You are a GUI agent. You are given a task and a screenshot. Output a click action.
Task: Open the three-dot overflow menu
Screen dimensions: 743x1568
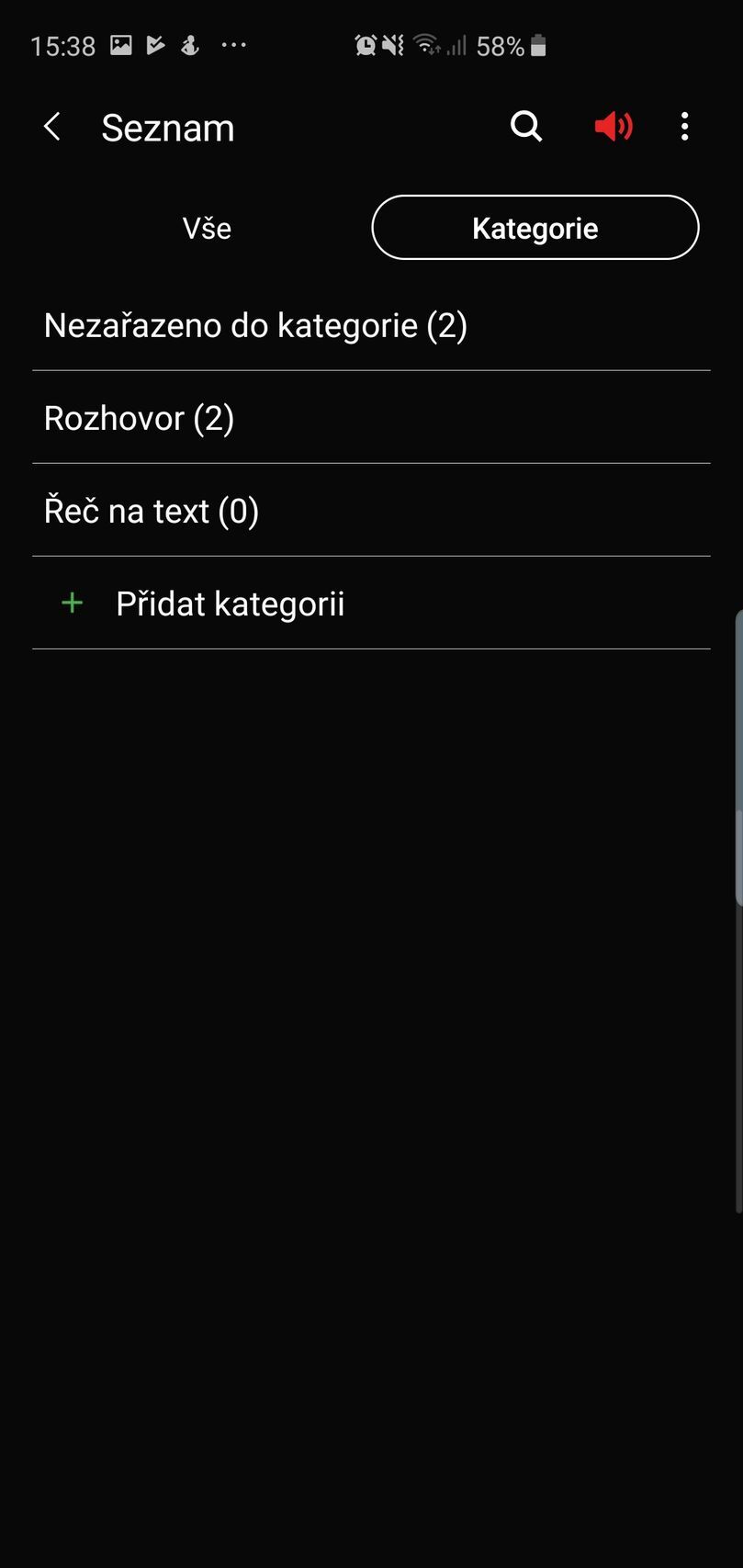pos(684,127)
